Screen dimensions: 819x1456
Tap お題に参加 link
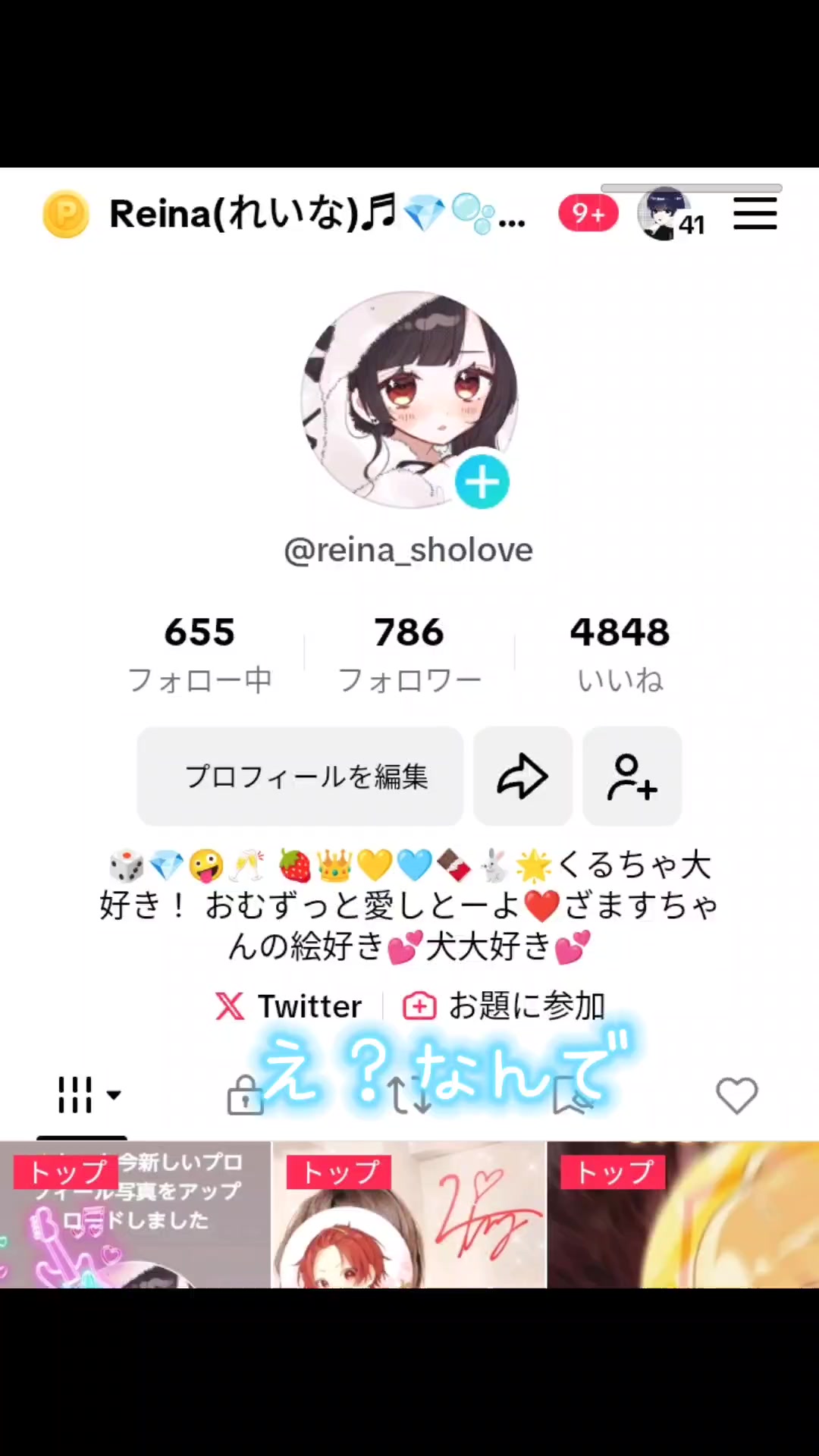click(504, 1006)
